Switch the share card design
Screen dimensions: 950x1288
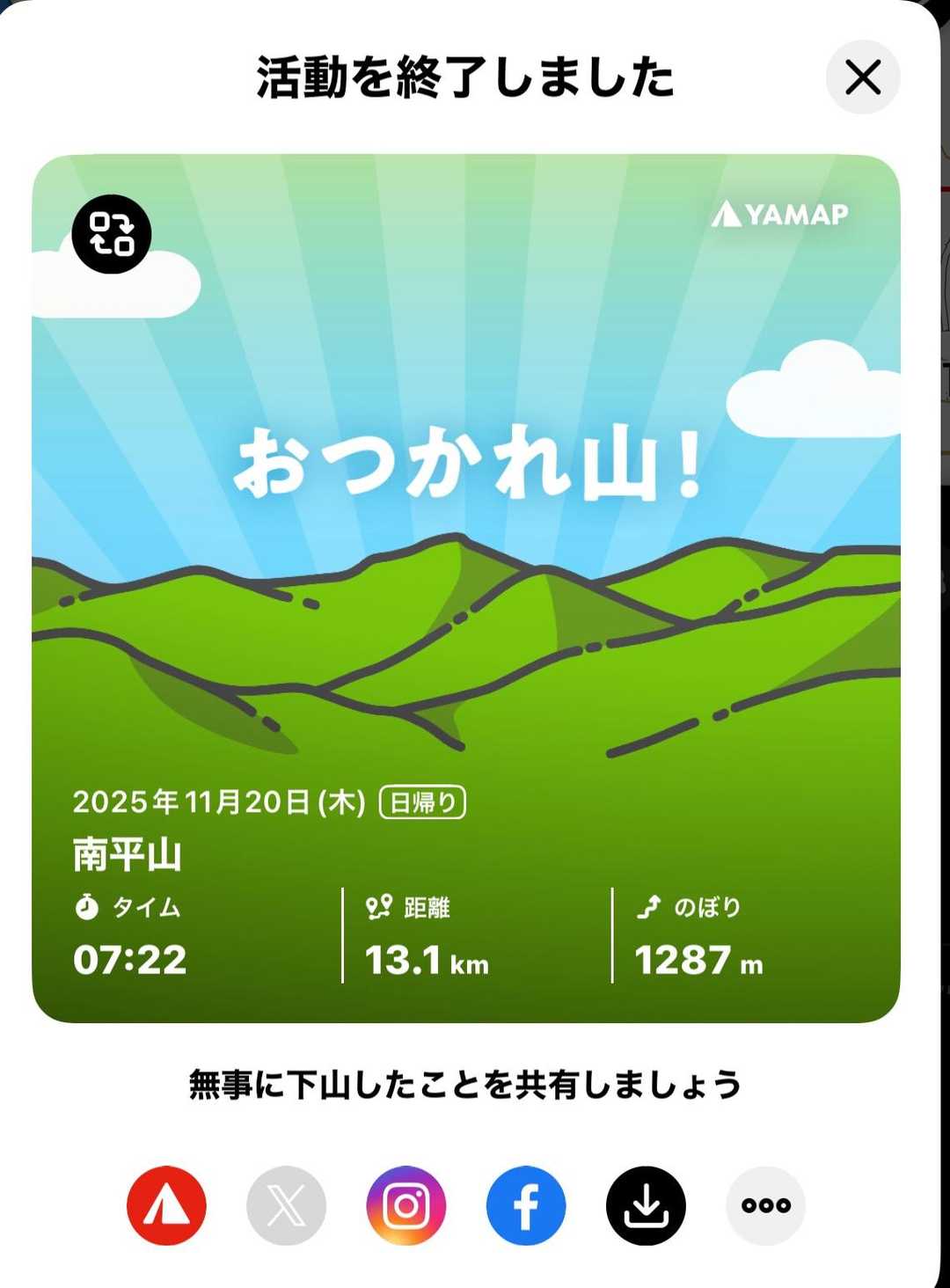click(x=112, y=234)
